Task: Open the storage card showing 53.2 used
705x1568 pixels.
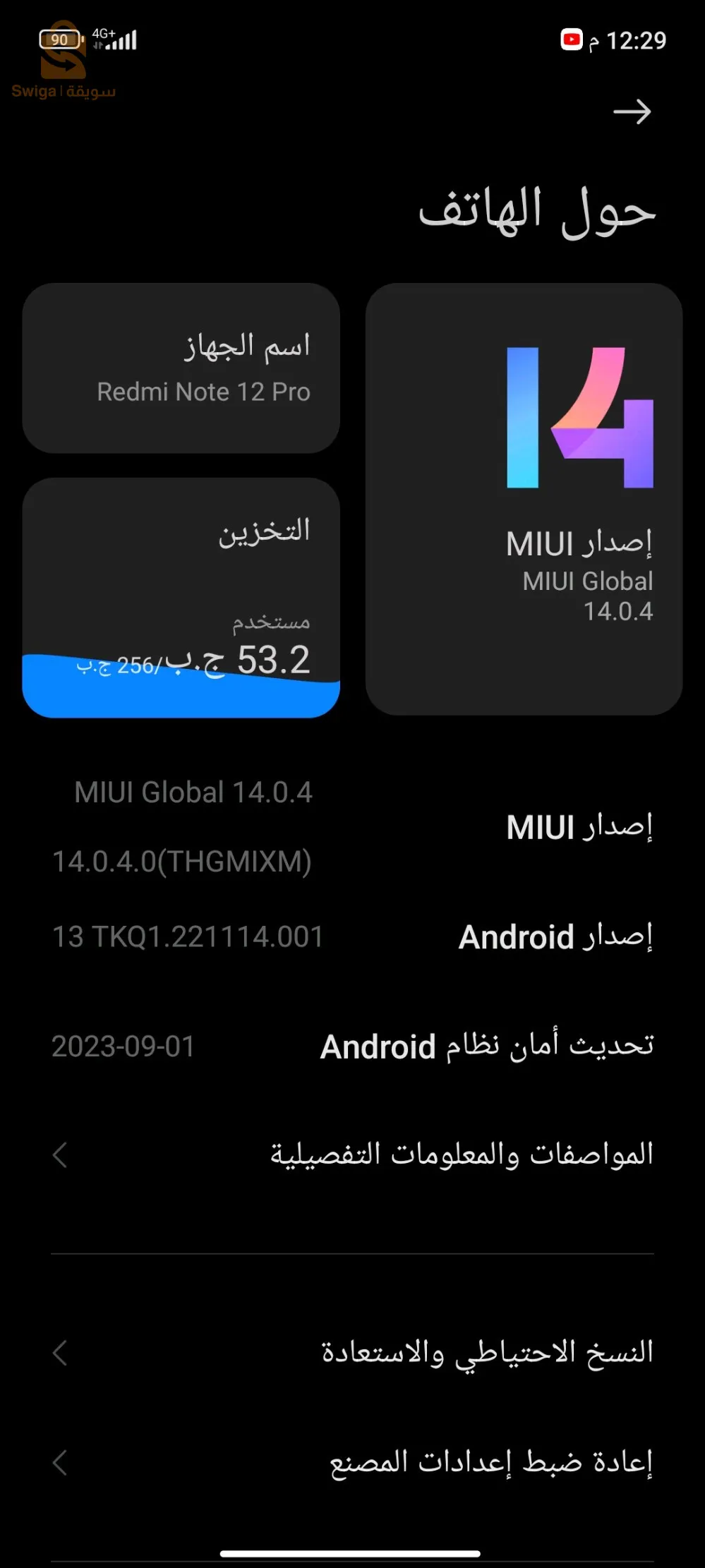Action: [181, 598]
